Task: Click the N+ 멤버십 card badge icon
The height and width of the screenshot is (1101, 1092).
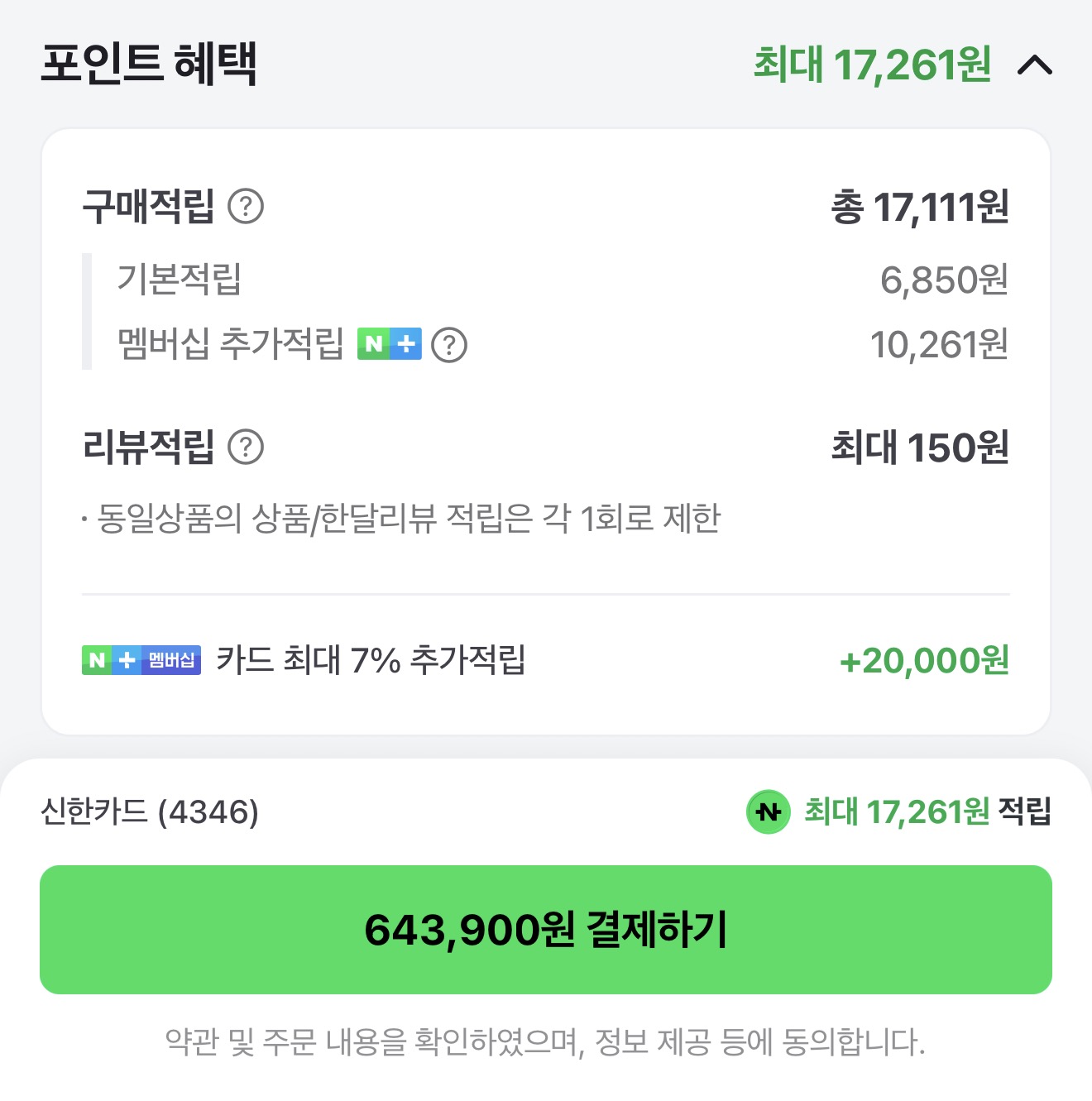Action: pos(141,660)
